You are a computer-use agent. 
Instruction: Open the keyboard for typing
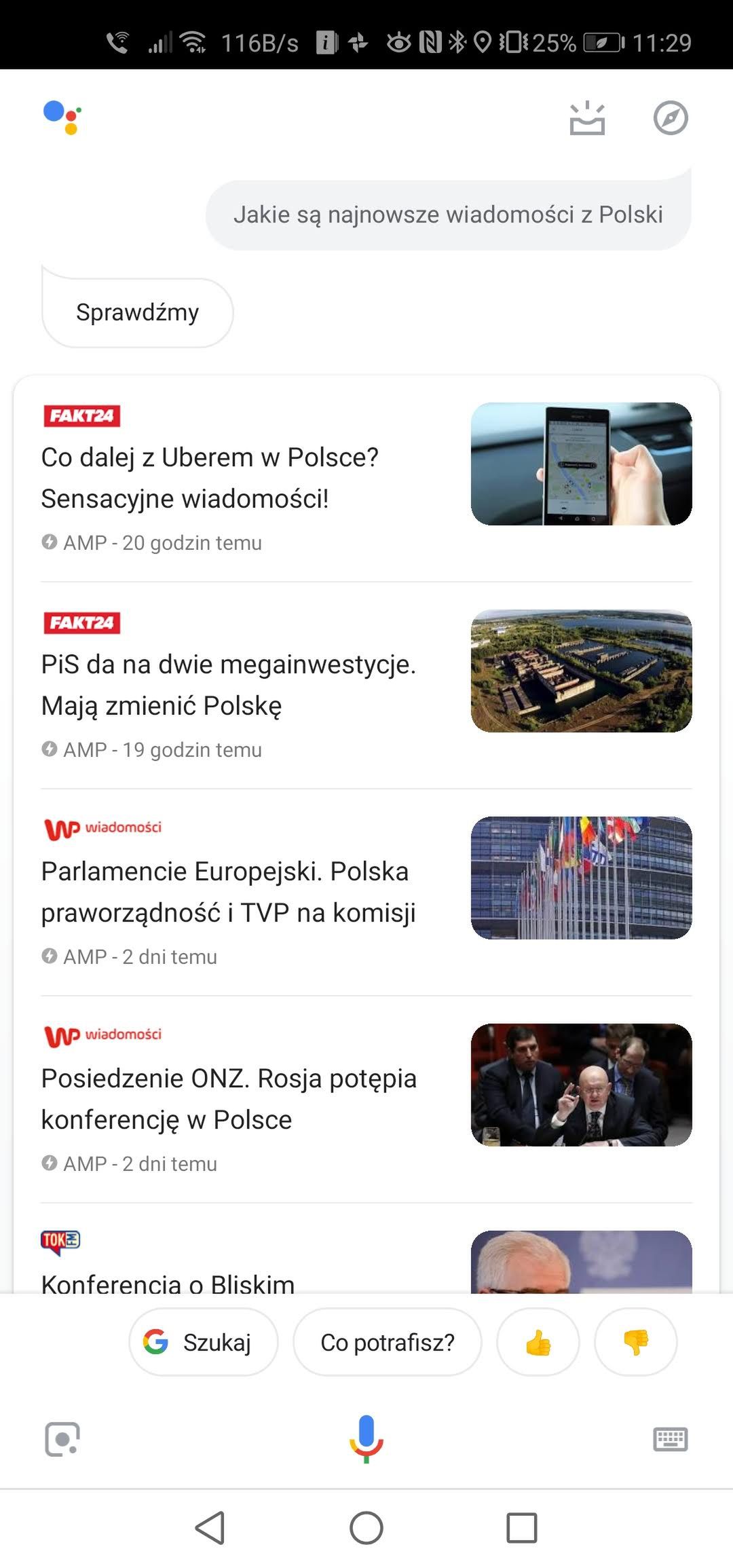tap(671, 1439)
